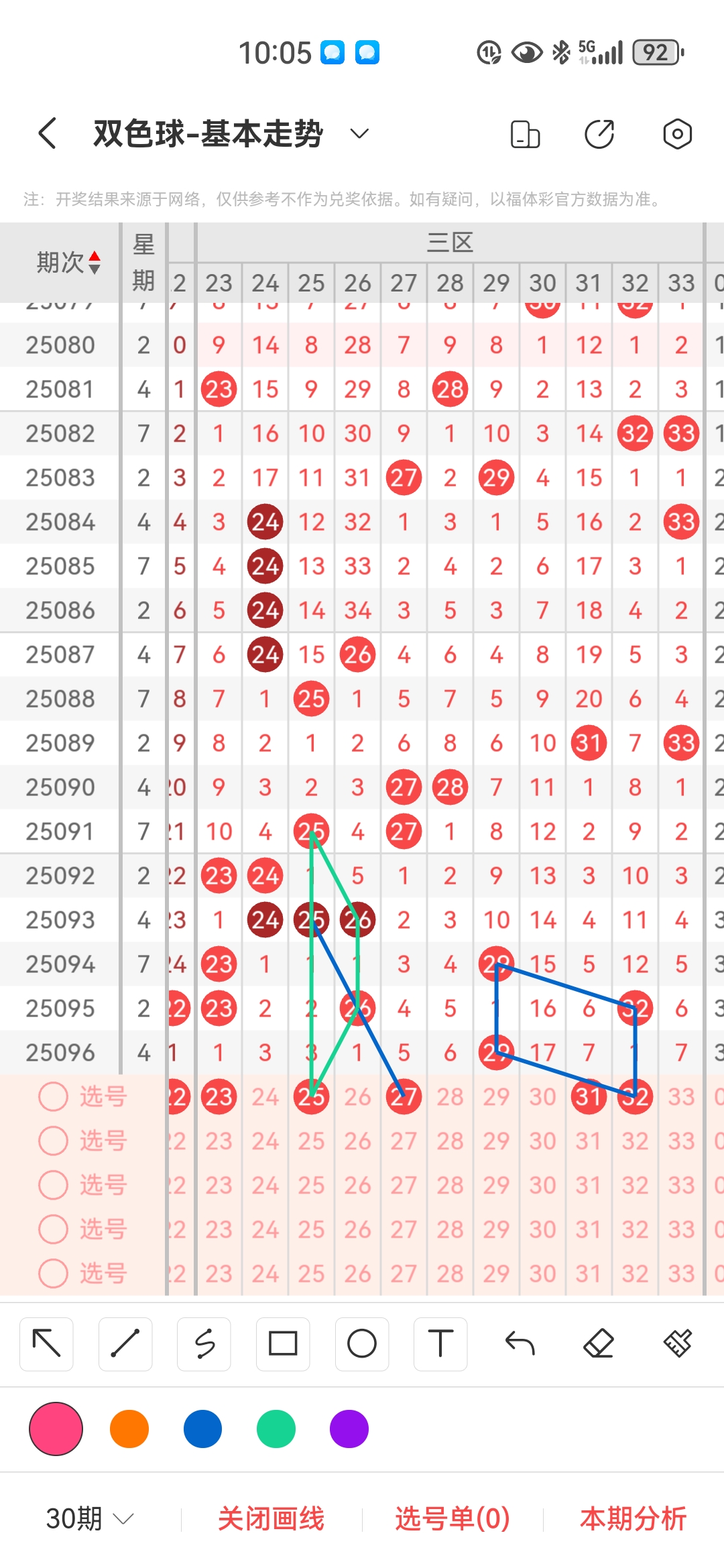The image size is (724, 1568).
Task: Pick the freehand curve drawing tool
Action: coord(204,1344)
